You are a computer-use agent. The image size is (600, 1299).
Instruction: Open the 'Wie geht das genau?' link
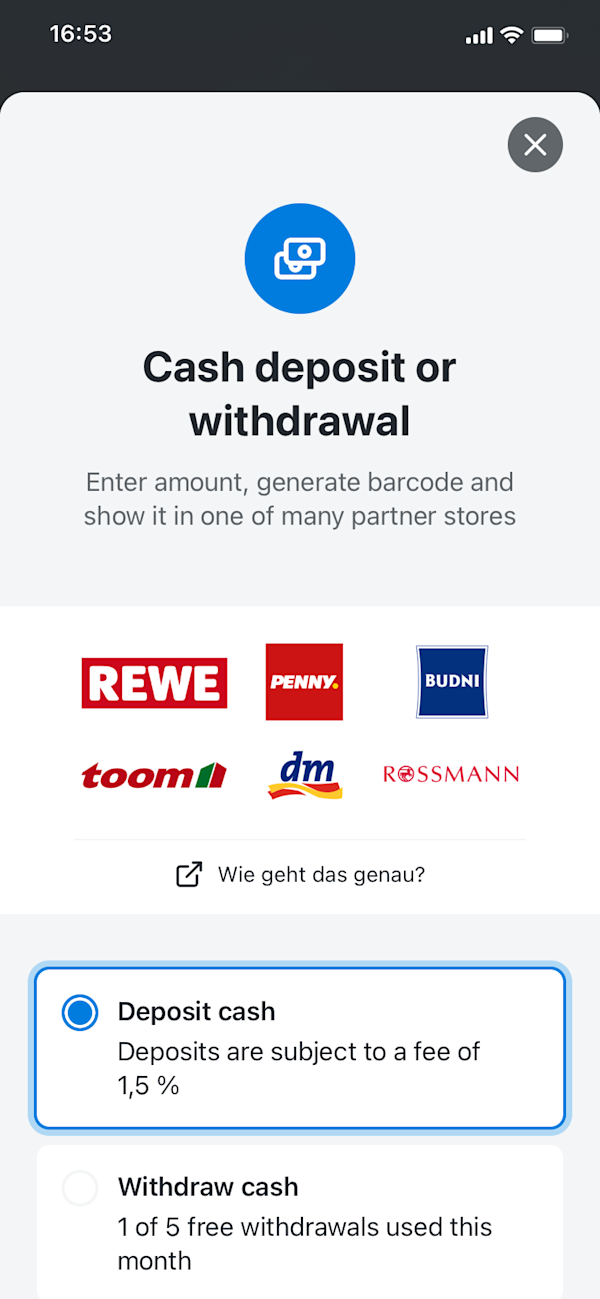click(301, 875)
